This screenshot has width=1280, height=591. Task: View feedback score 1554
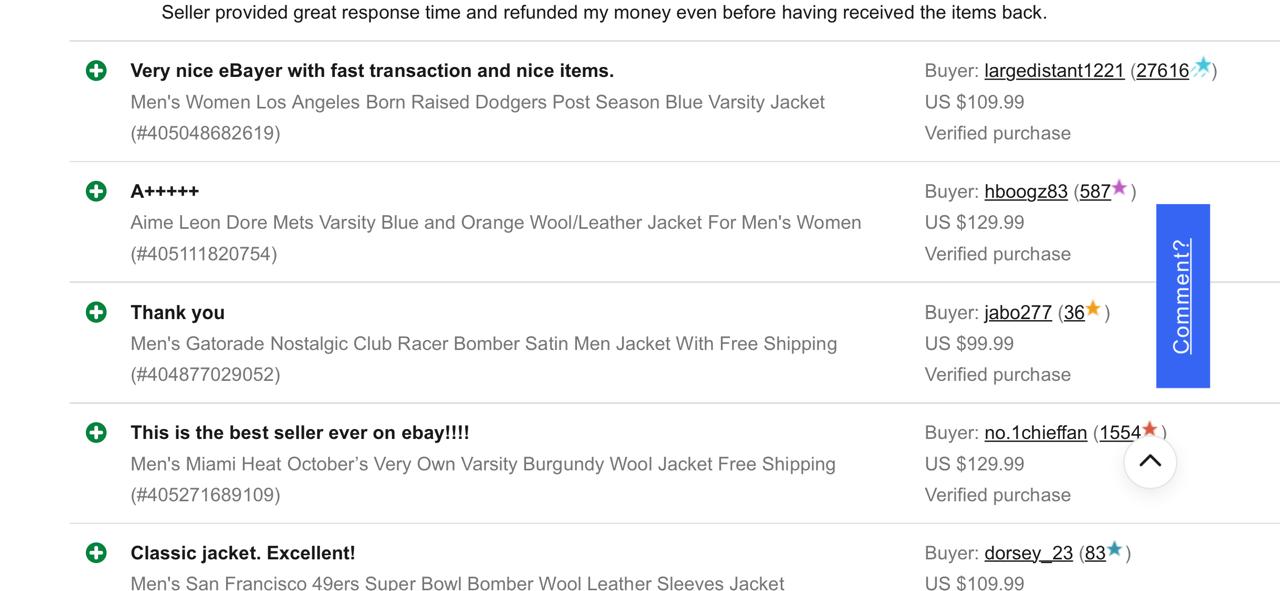(x=1119, y=433)
